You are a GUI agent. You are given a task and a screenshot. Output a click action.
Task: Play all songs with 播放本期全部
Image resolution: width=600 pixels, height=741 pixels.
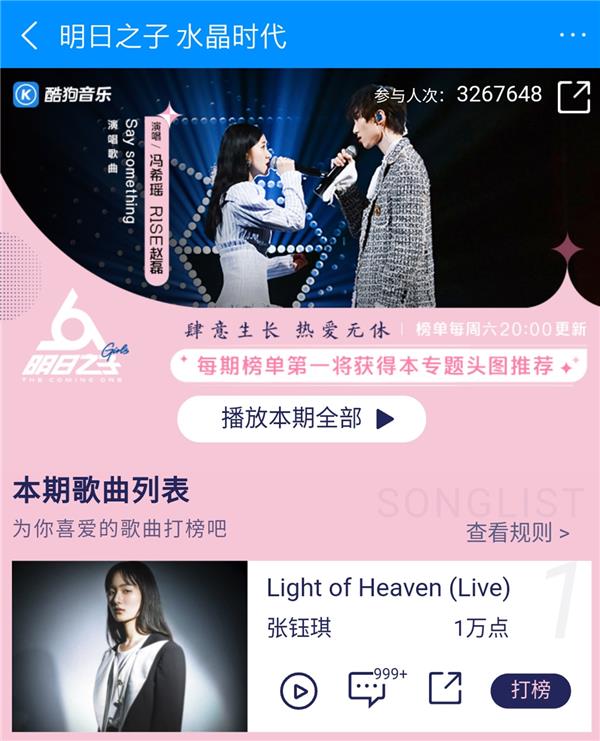(x=301, y=419)
